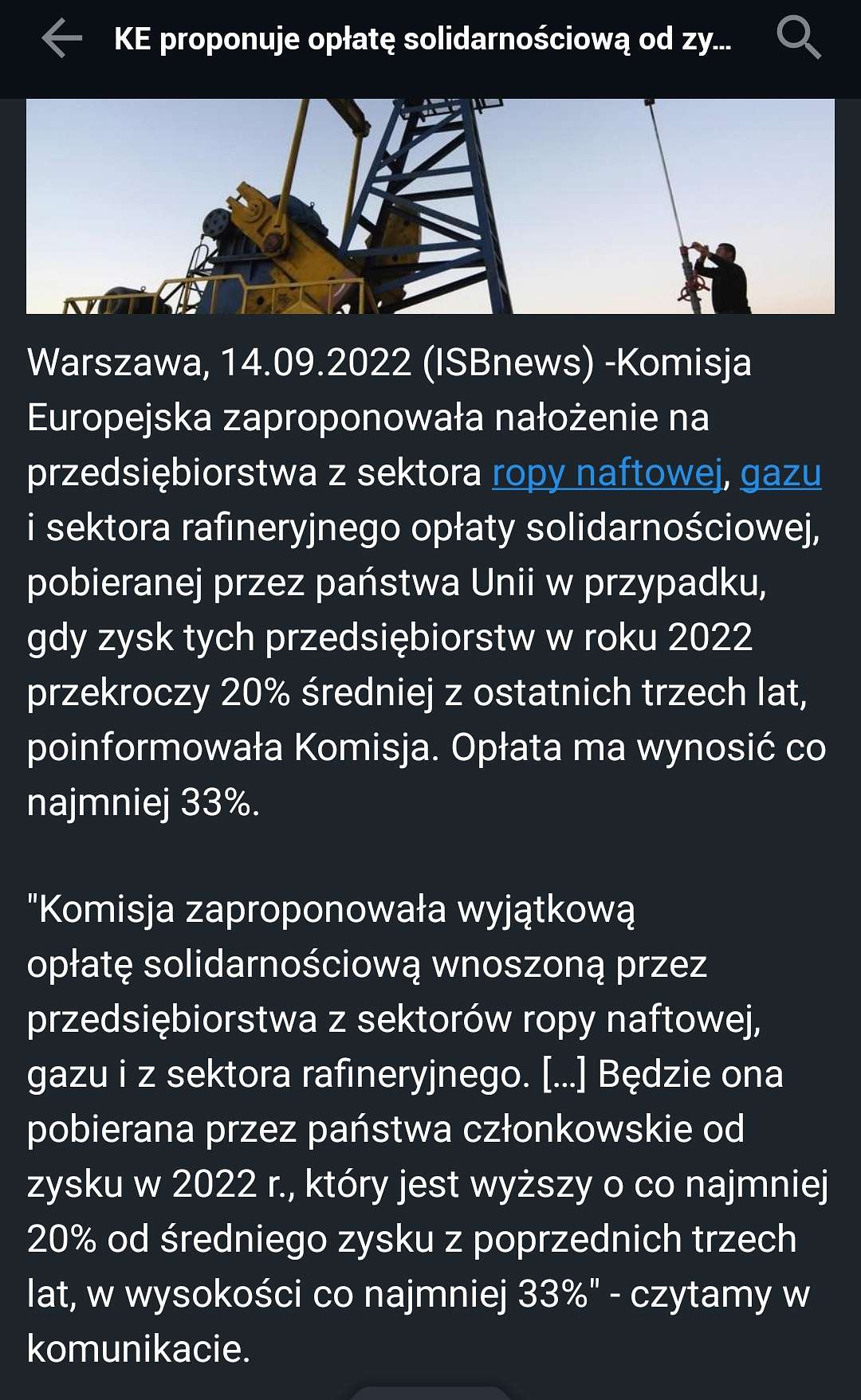Image resolution: width=861 pixels, height=1400 pixels.
Task: Open the 'ropy naftowej' link
Action: 607,473
